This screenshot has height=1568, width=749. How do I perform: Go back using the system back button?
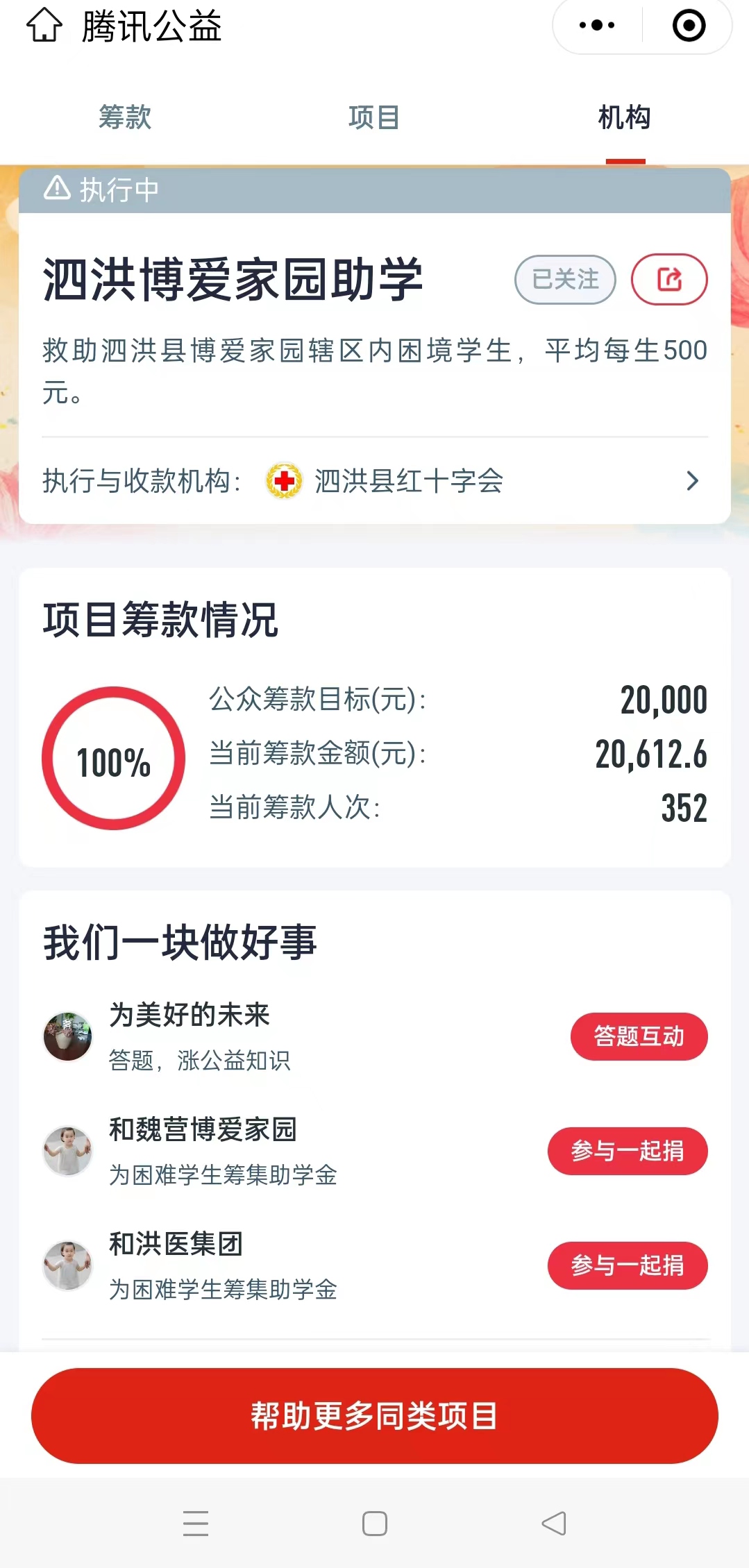click(553, 1524)
